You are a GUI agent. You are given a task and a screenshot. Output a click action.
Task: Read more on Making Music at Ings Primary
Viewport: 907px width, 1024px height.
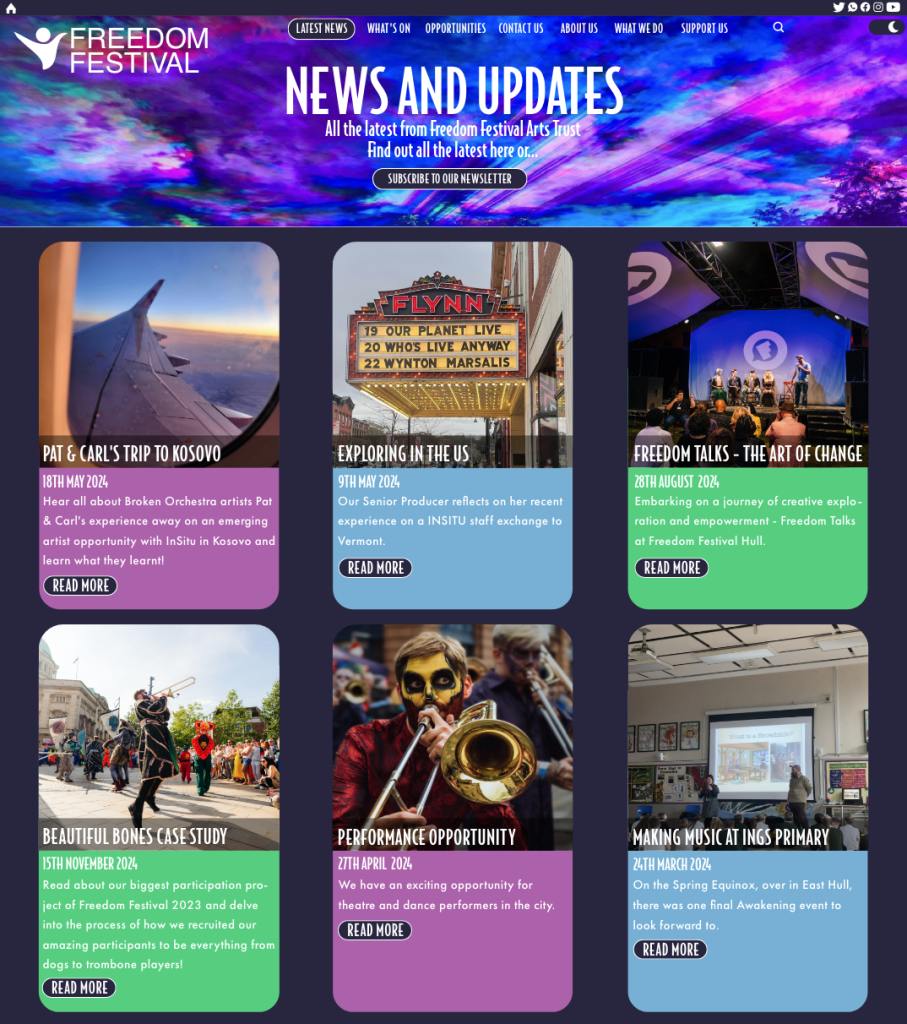click(x=670, y=950)
